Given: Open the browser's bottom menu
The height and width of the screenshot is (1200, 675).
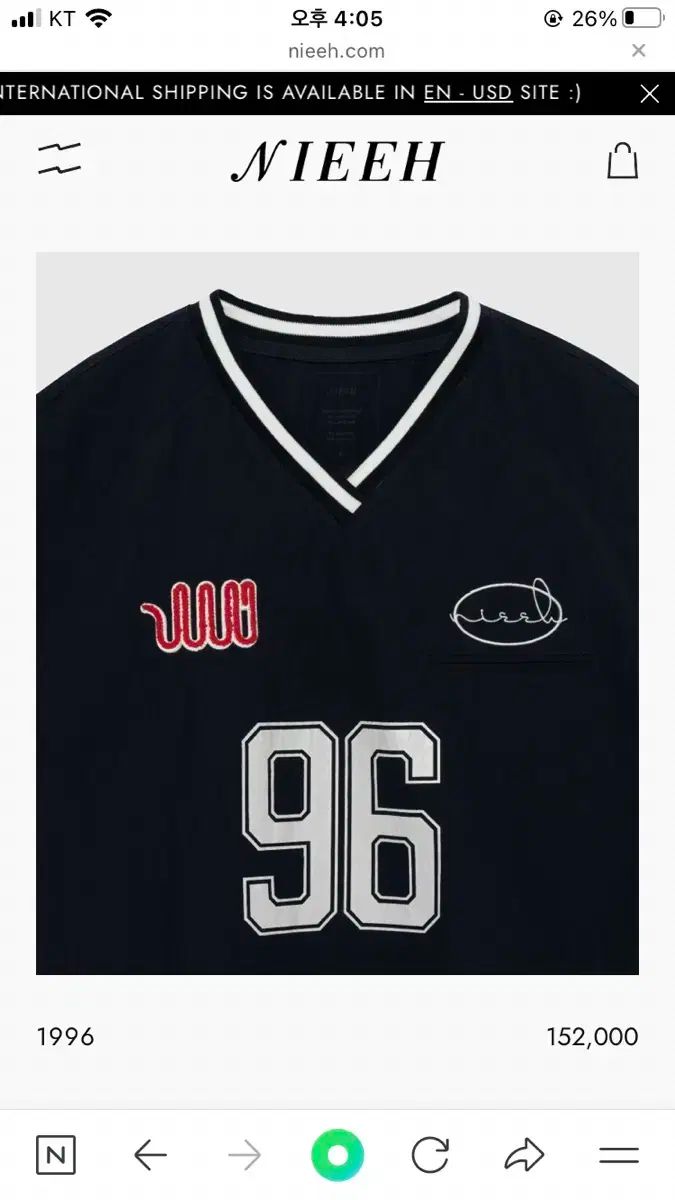Looking at the screenshot, I should 619,1156.
